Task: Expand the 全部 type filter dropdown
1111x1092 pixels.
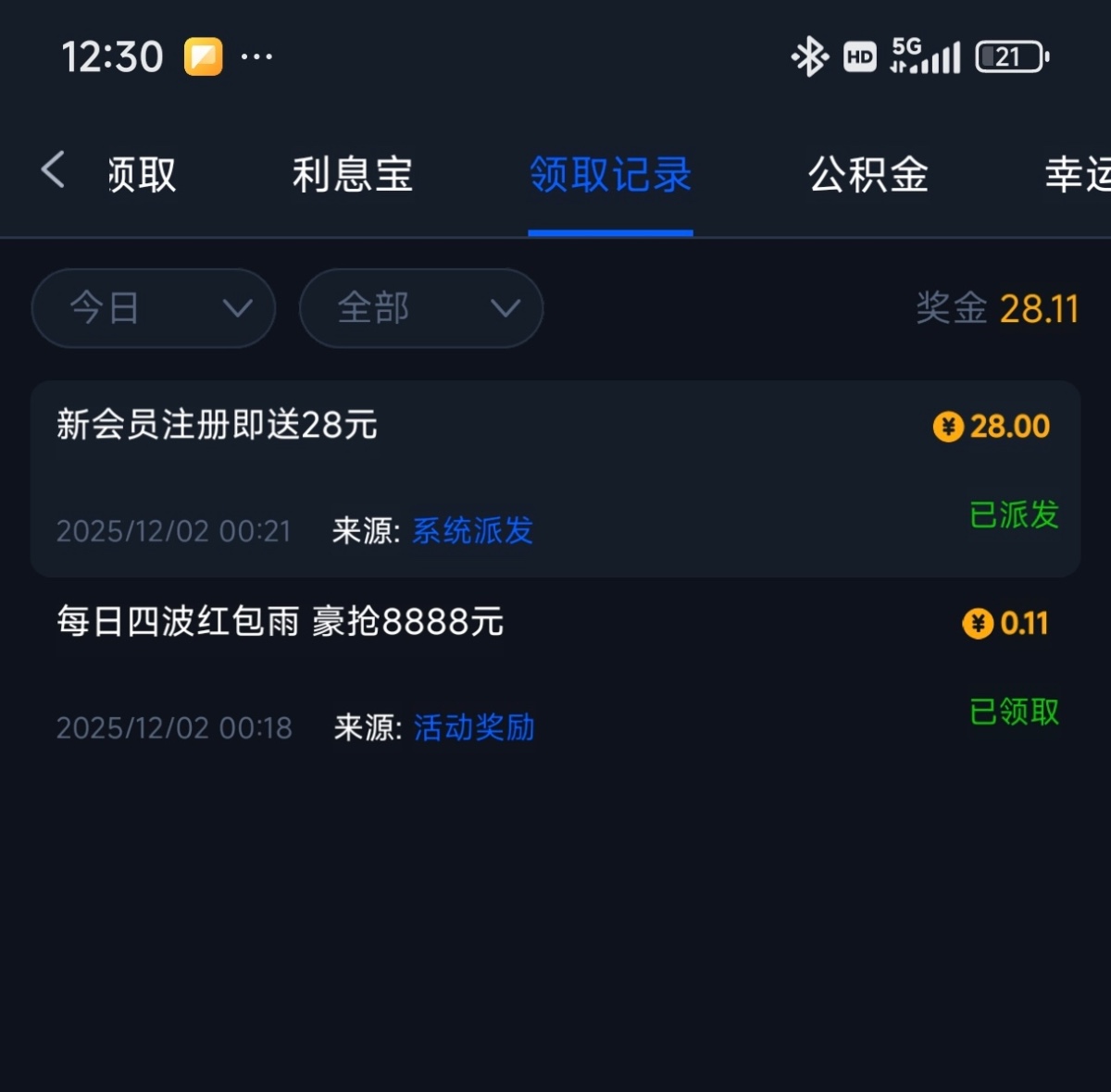Action: (421, 308)
